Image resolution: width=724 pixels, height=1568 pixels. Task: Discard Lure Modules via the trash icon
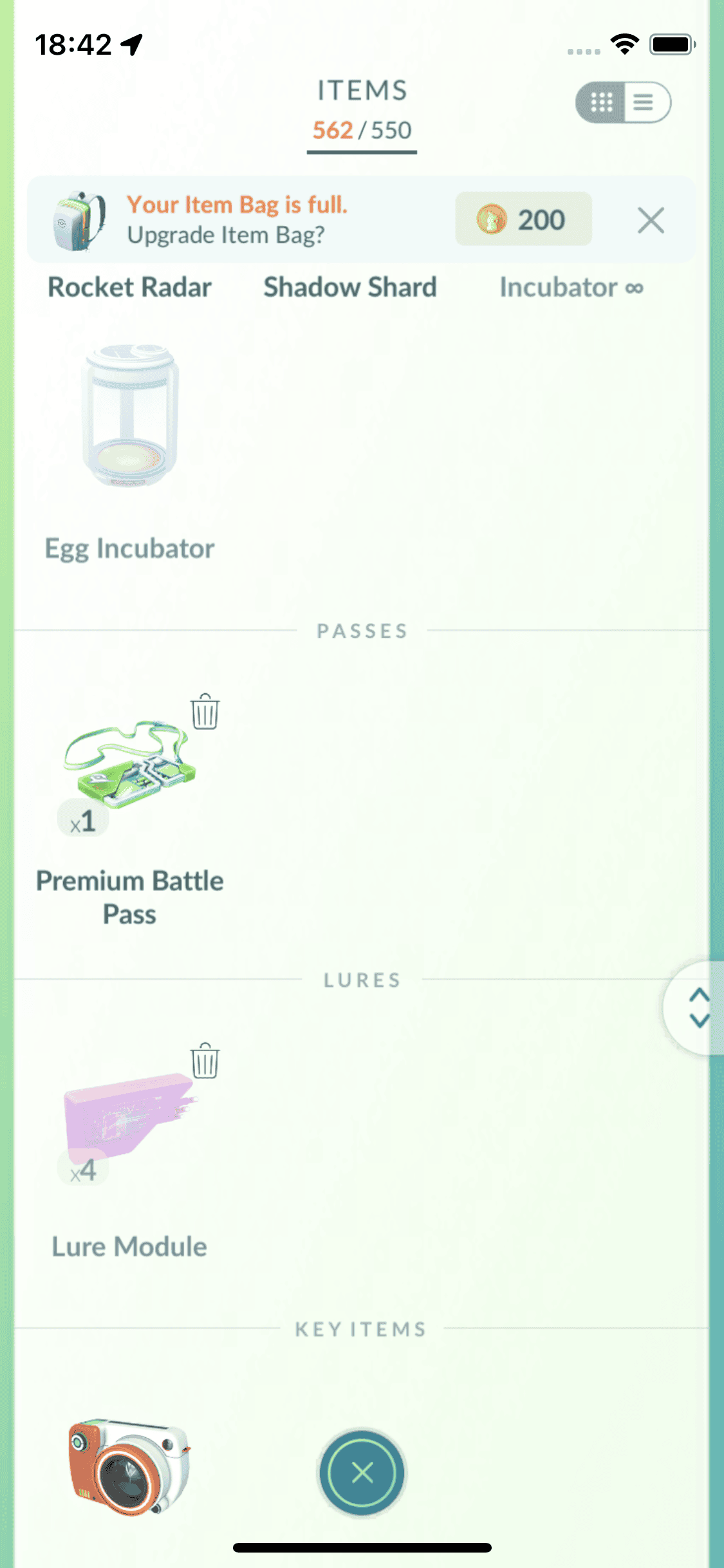coord(205,1061)
